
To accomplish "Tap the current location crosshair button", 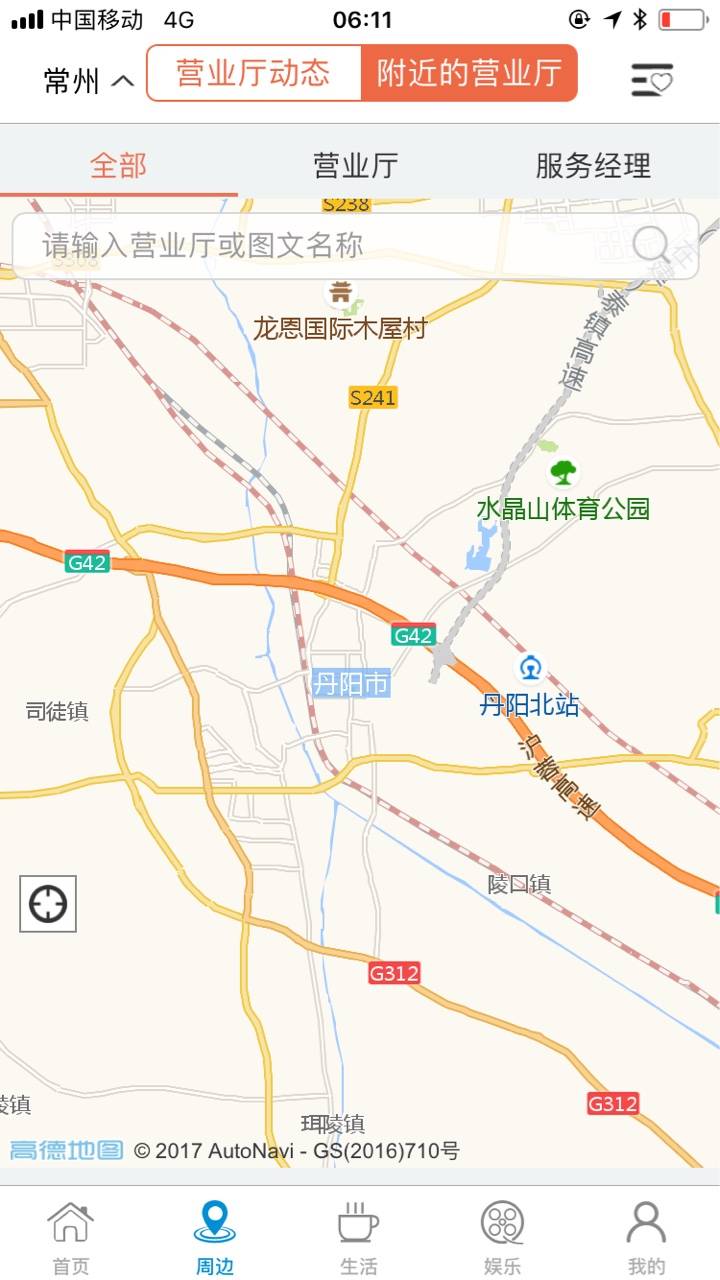I will point(47,902).
